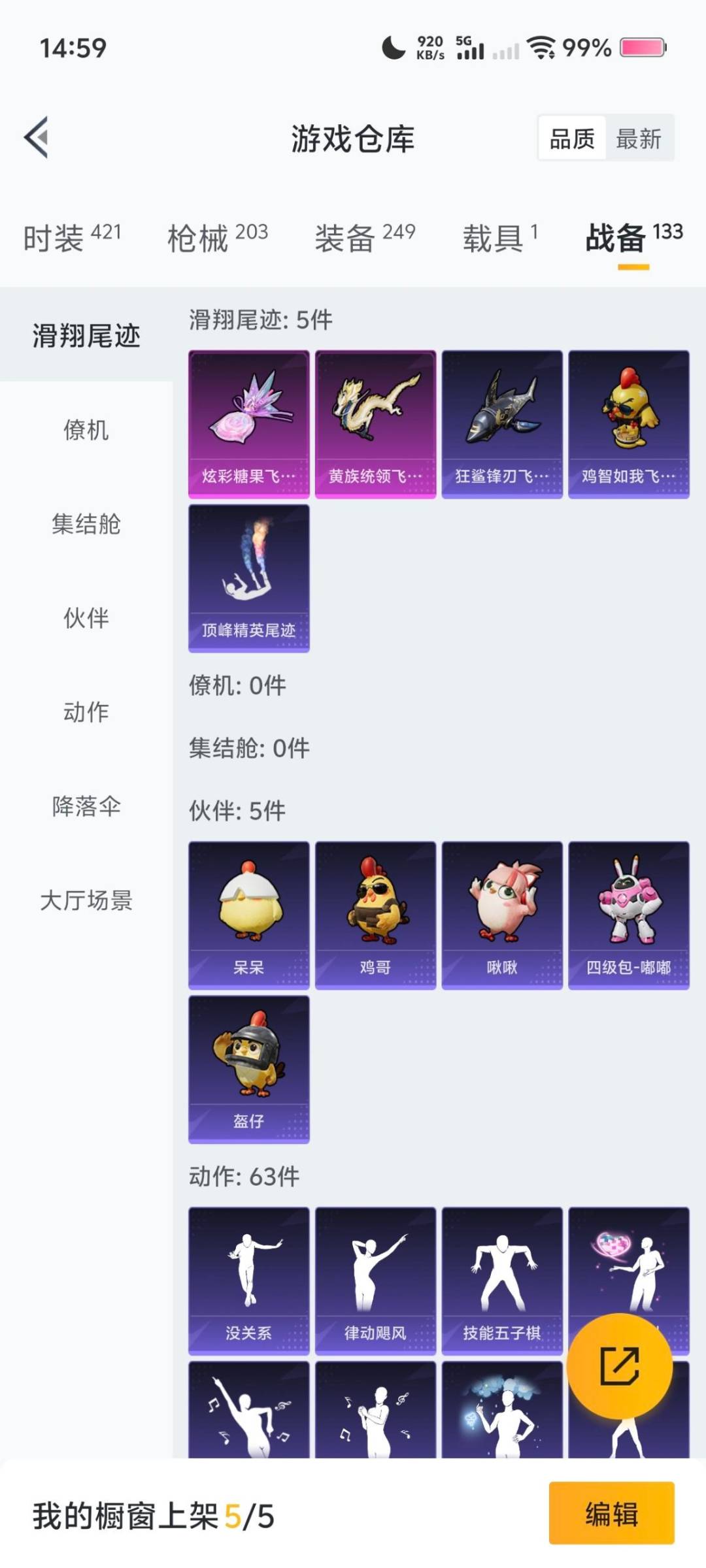Select 大厅场景 in the sidebar
Image resolution: width=706 pixels, height=1568 pixels.
point(85,902)
